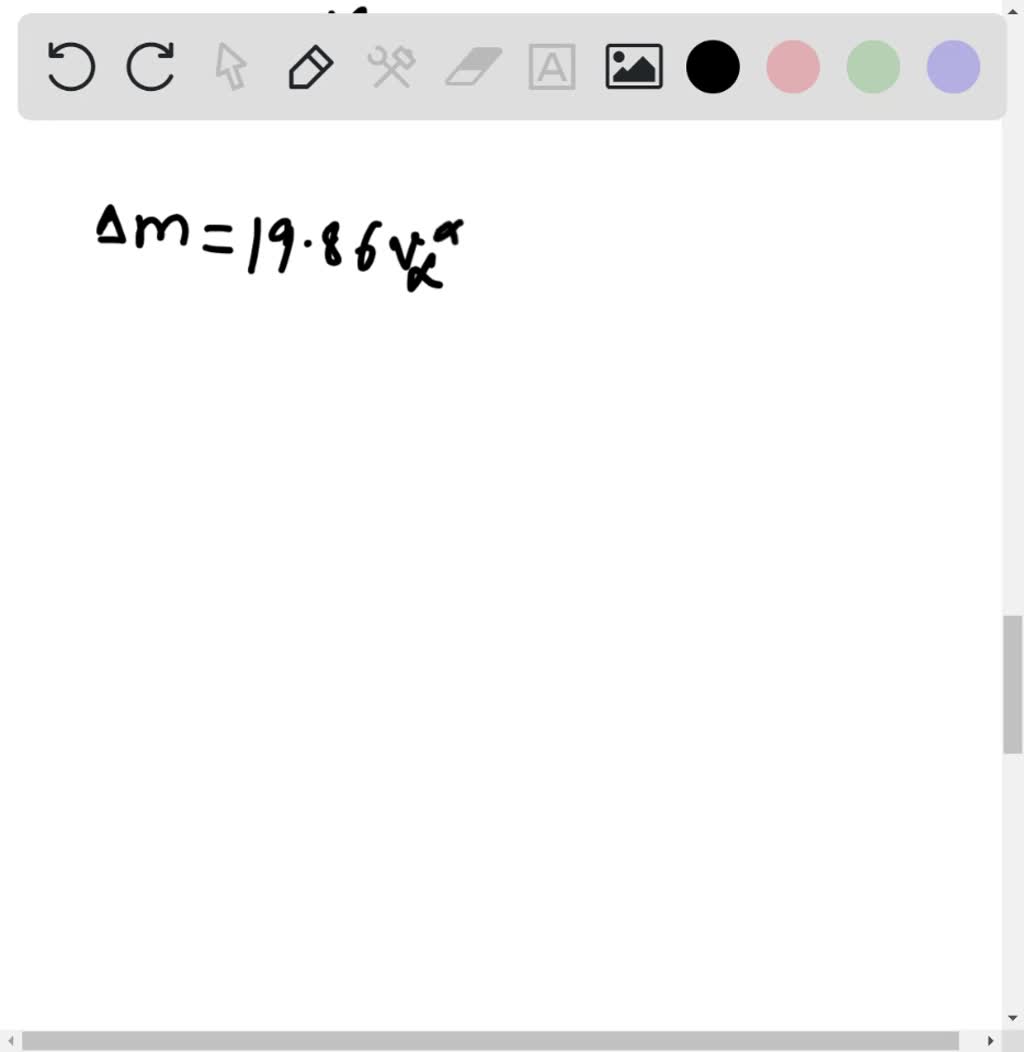Tap the vertical scrollbar's down arrow
The width and height of the screenshot is (1024, 1052).
pyautogui.click(x=1013, y=1018)
